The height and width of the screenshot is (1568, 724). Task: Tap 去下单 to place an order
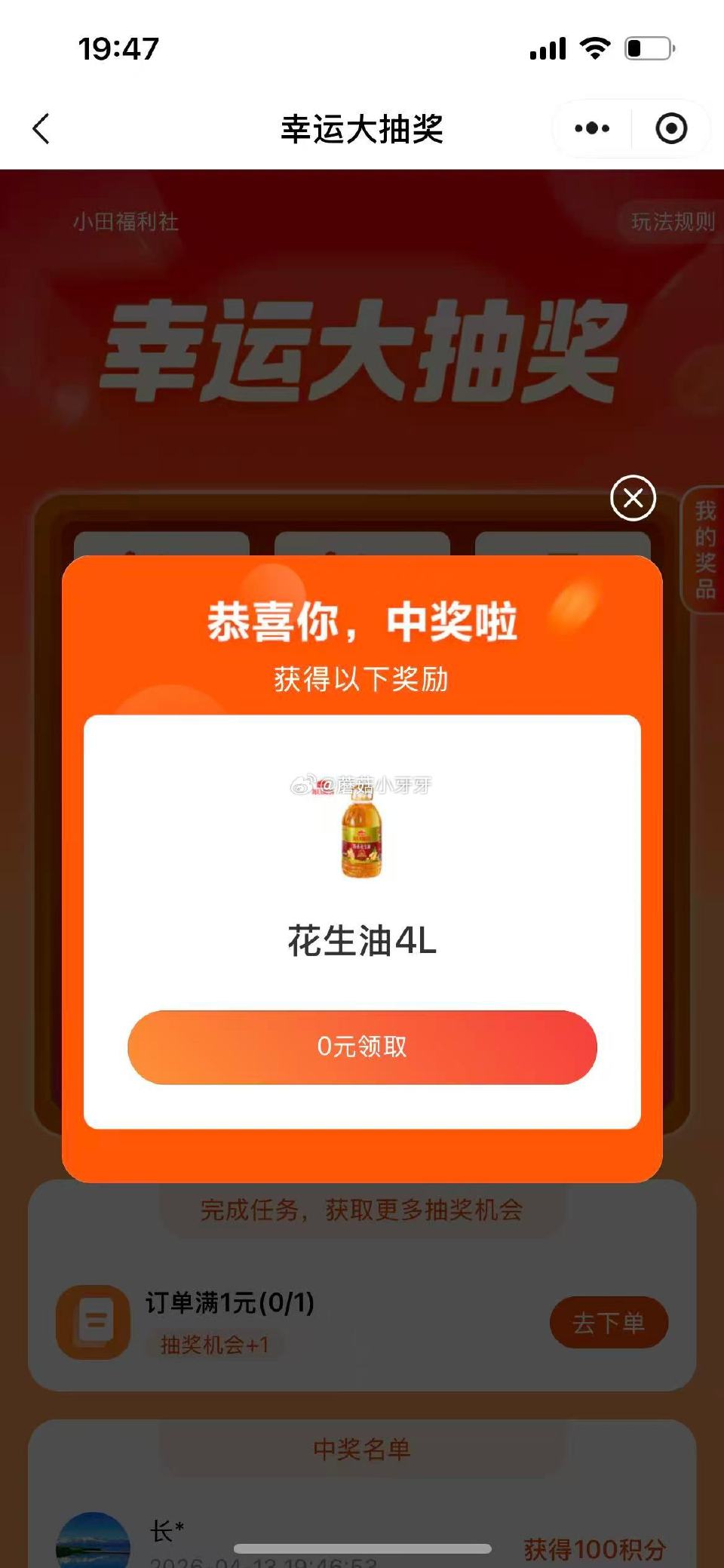tap(609, 1322)
